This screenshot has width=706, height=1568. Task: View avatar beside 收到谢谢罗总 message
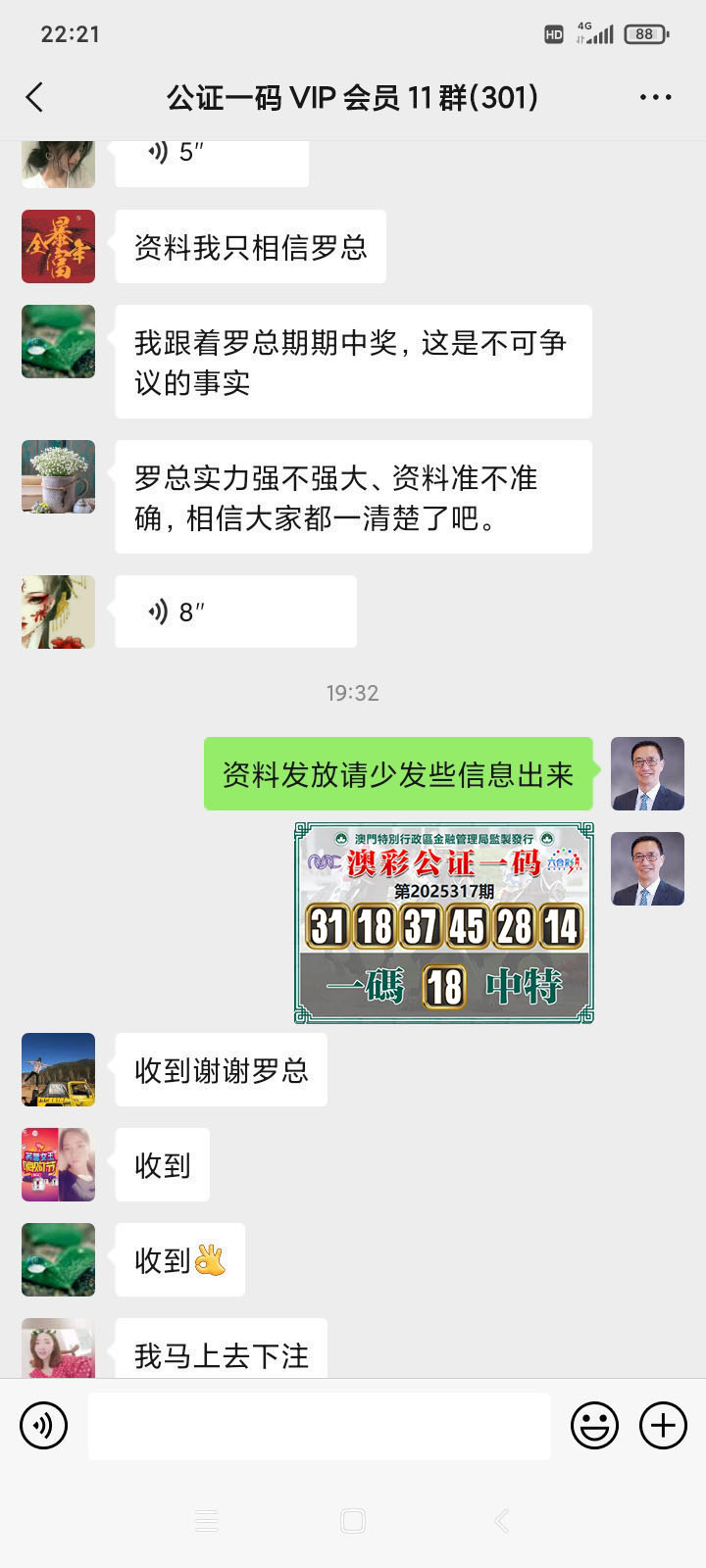point(59,1069)
